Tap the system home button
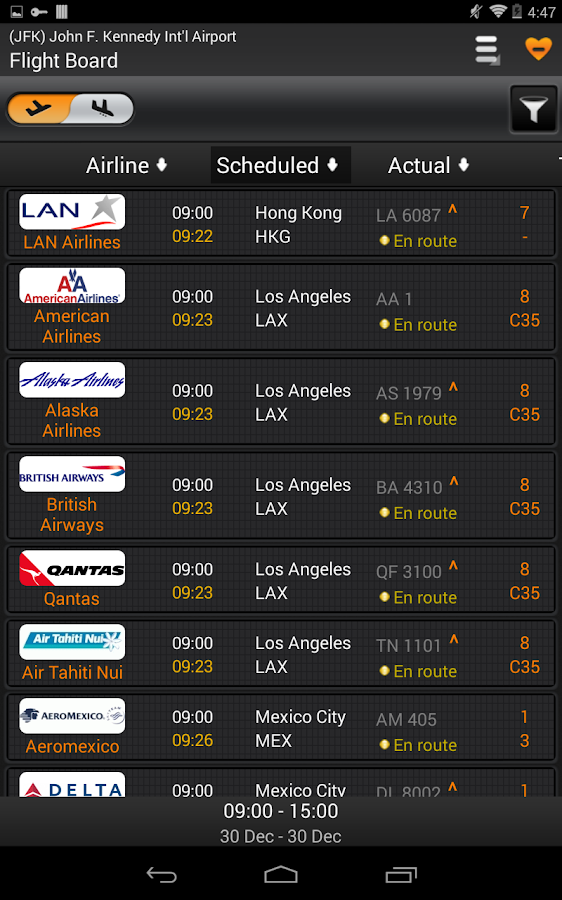 point(281,874)
